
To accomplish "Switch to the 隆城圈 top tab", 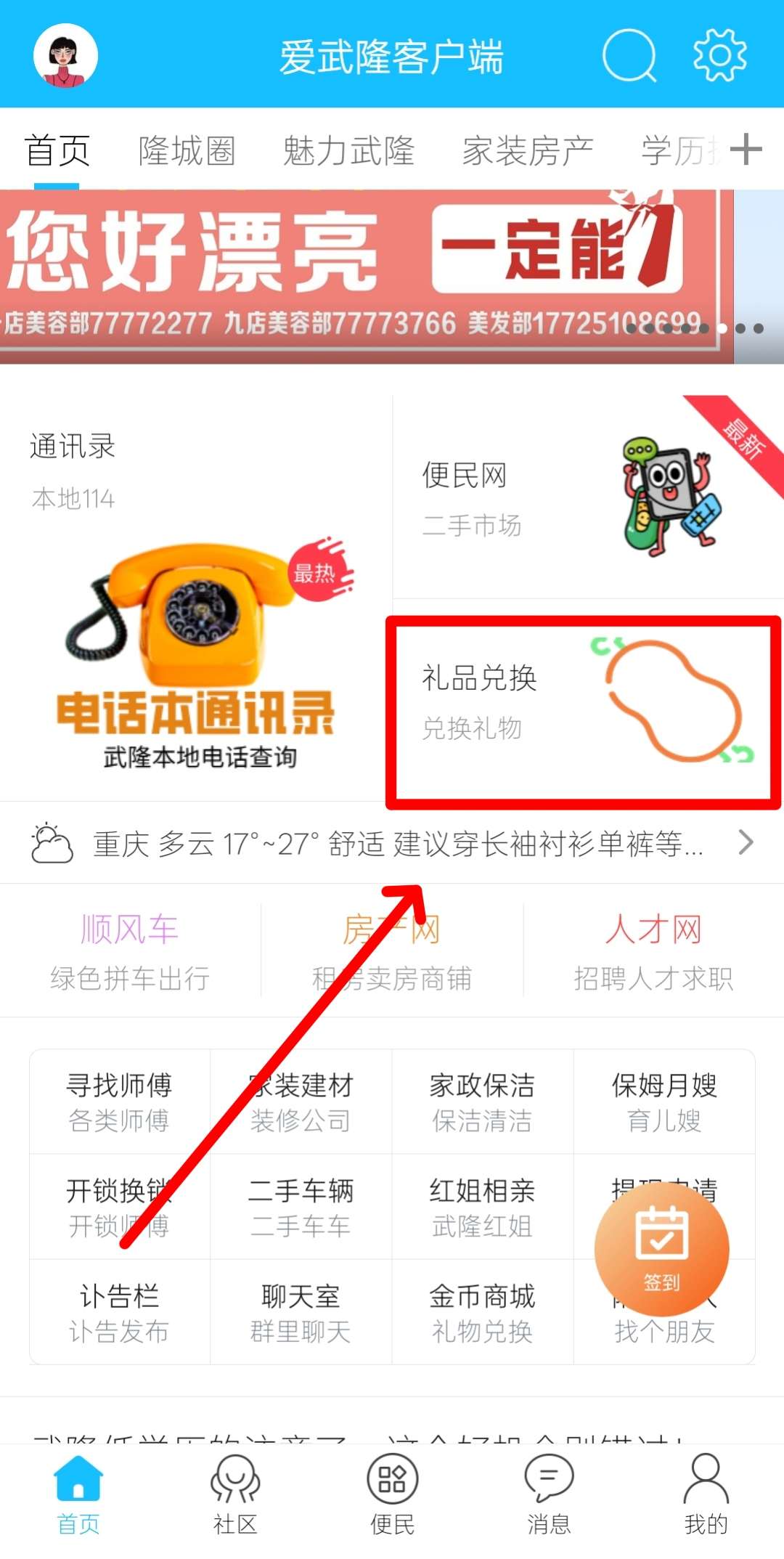I will pos(187,151).
